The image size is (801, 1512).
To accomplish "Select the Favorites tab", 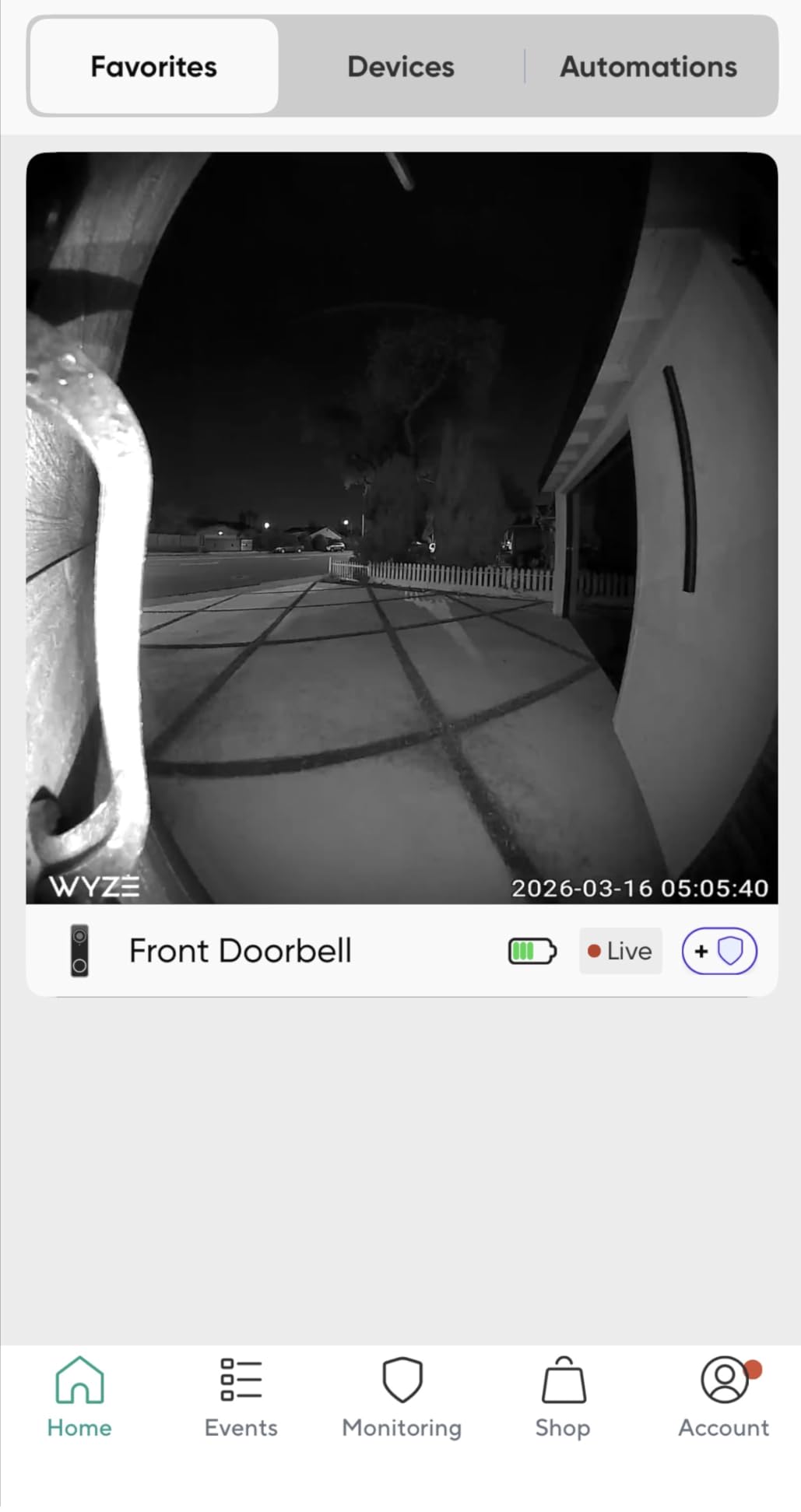I will pyautogui.click(x=153, y=66).
